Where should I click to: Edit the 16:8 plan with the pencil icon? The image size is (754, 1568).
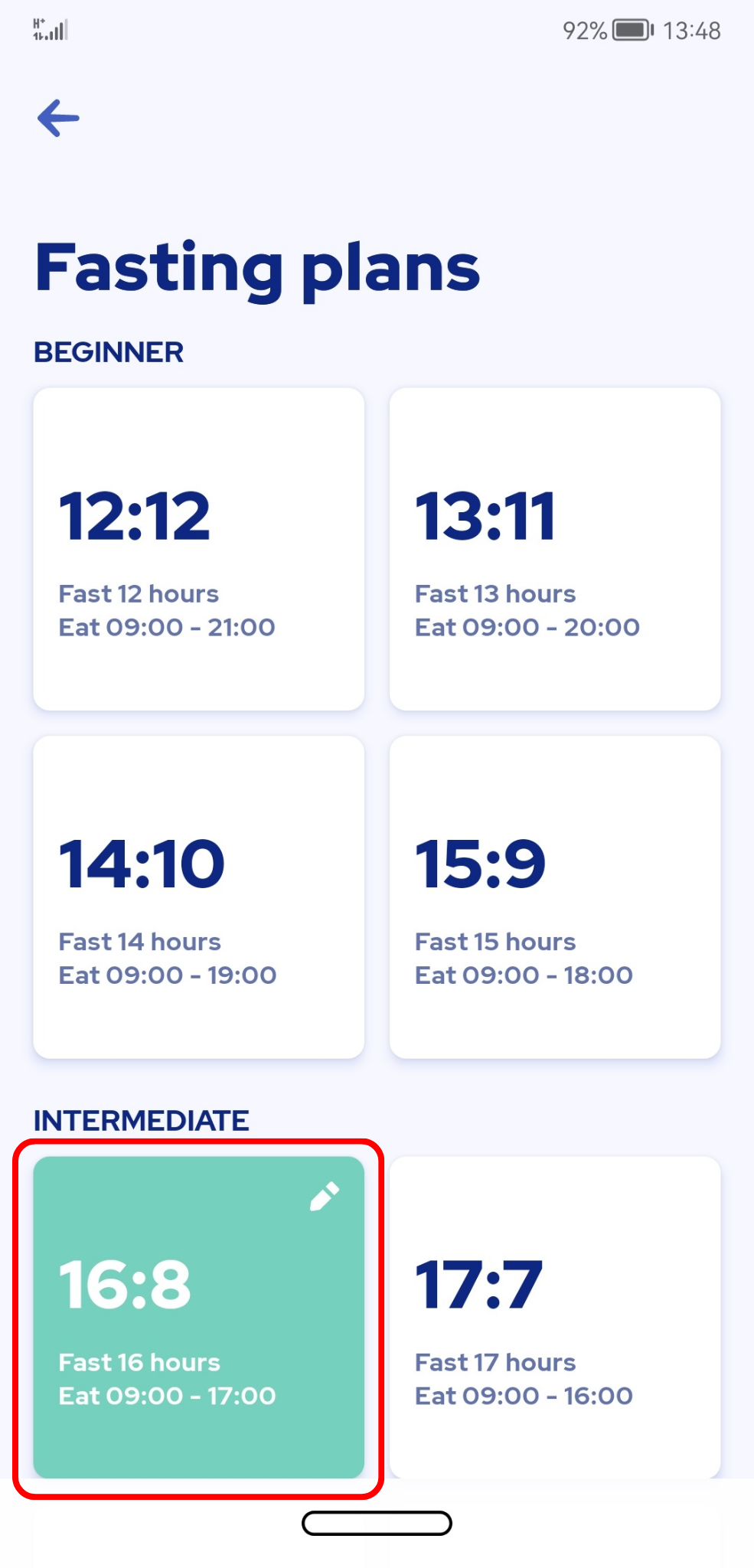pos(325,1196)
